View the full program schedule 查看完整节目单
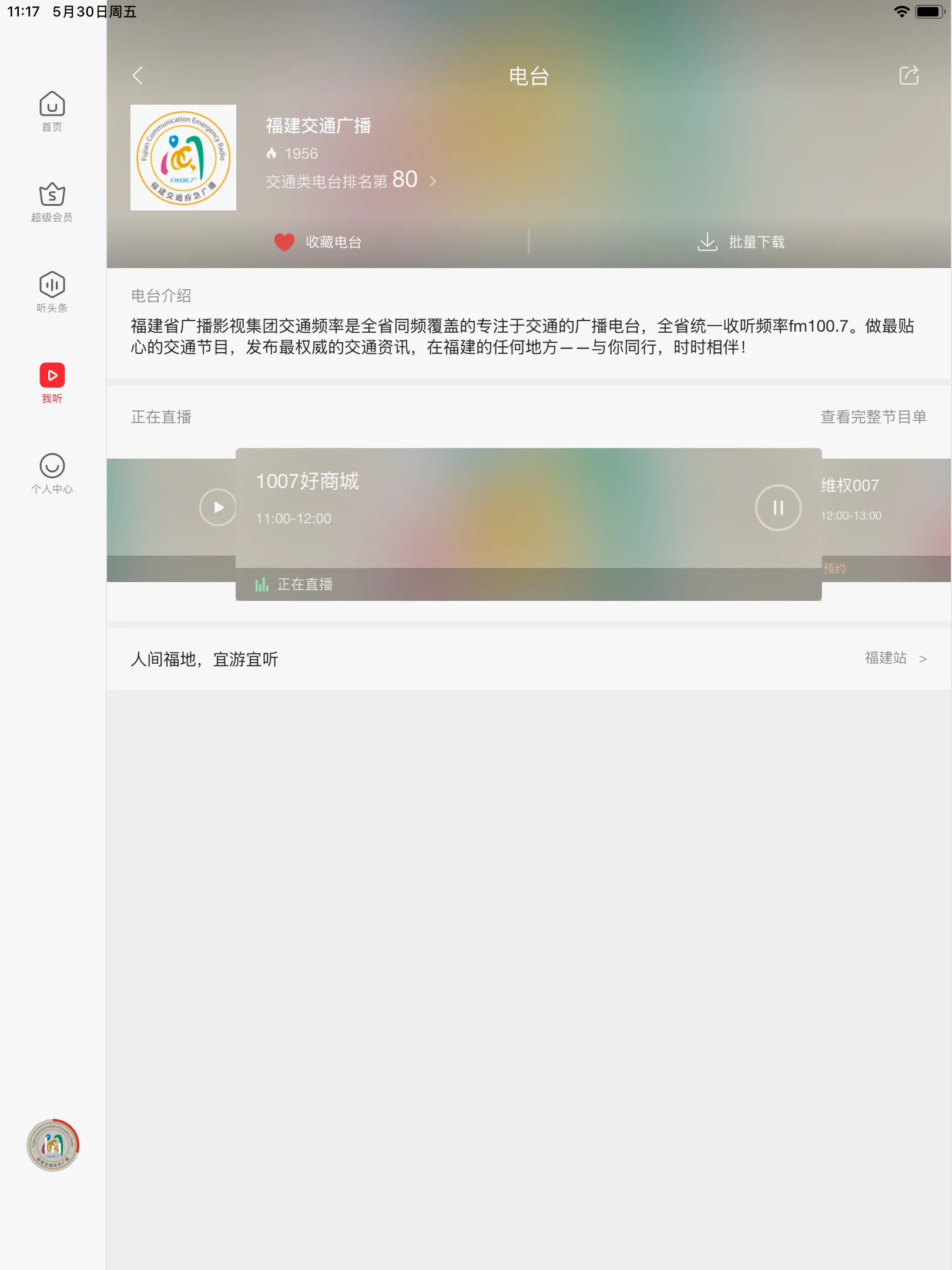Image resolution: width=952 pixels, height=1270 pixels. point(873,417)
